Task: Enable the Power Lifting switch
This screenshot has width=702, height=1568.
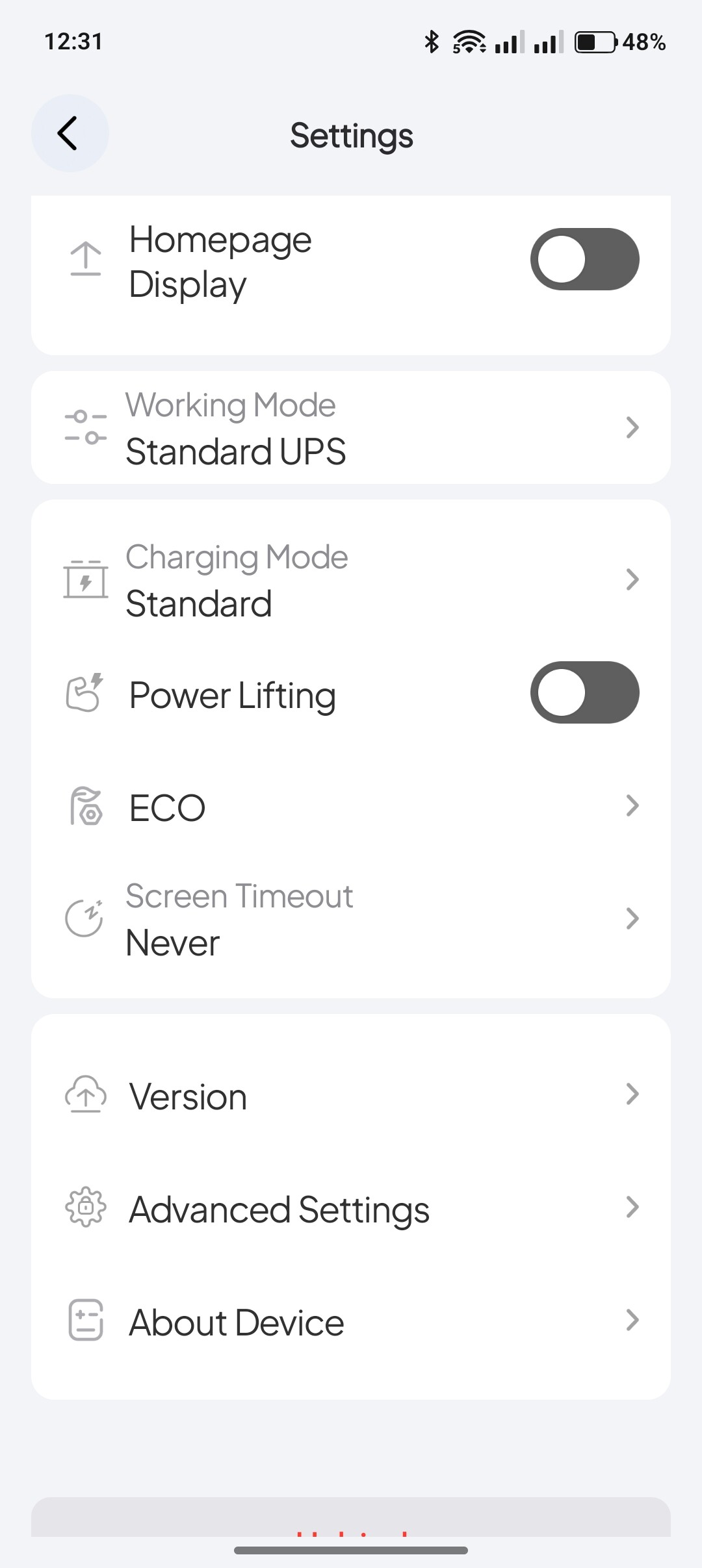Action: (x=584, y=692)
